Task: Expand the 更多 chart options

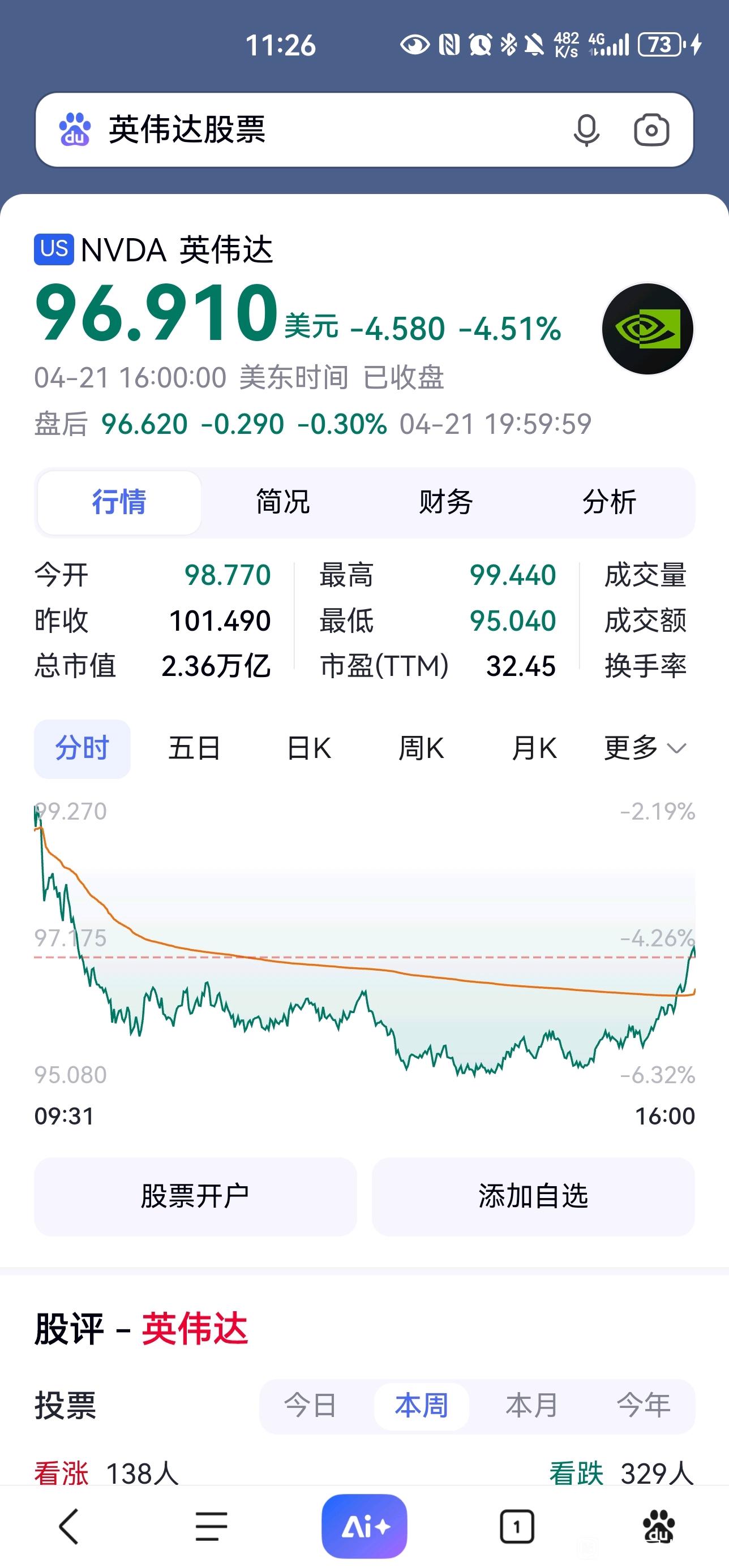Action: [x=645, y=748]
